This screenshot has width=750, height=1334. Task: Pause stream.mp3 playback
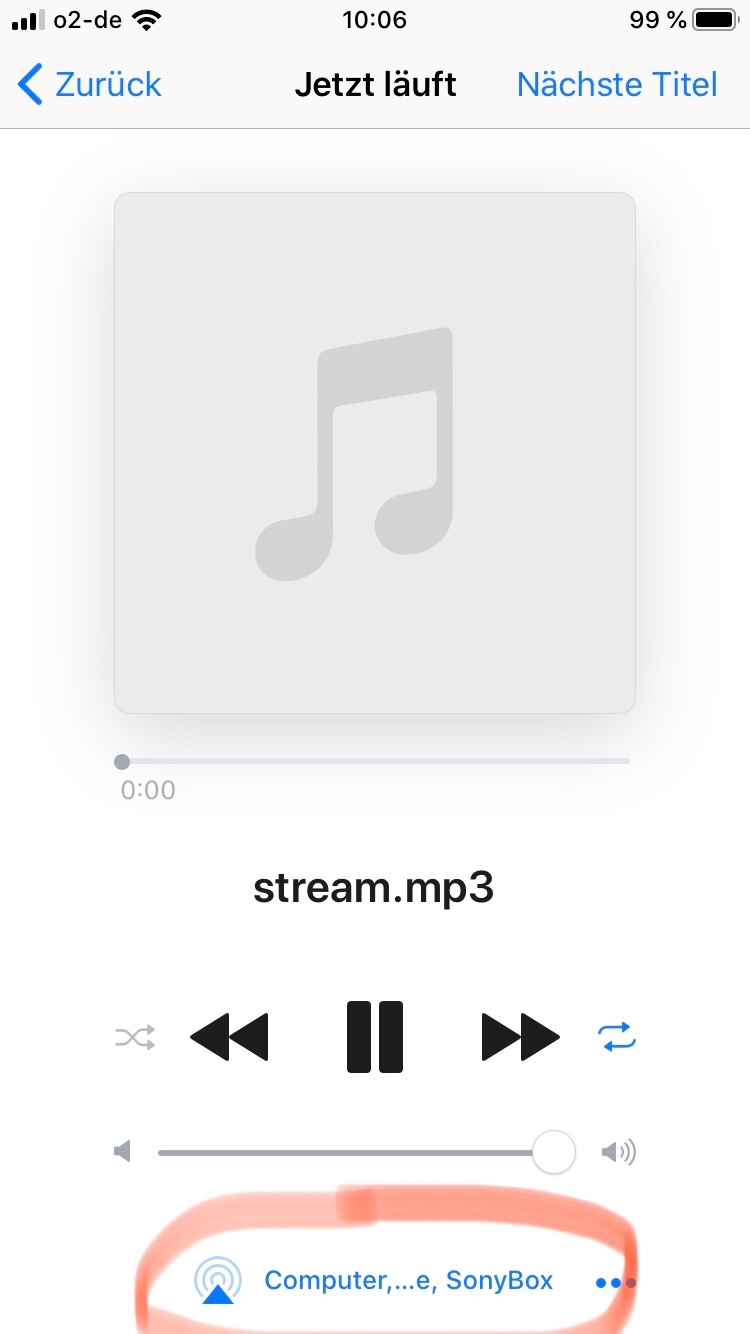coord(375,1037)
